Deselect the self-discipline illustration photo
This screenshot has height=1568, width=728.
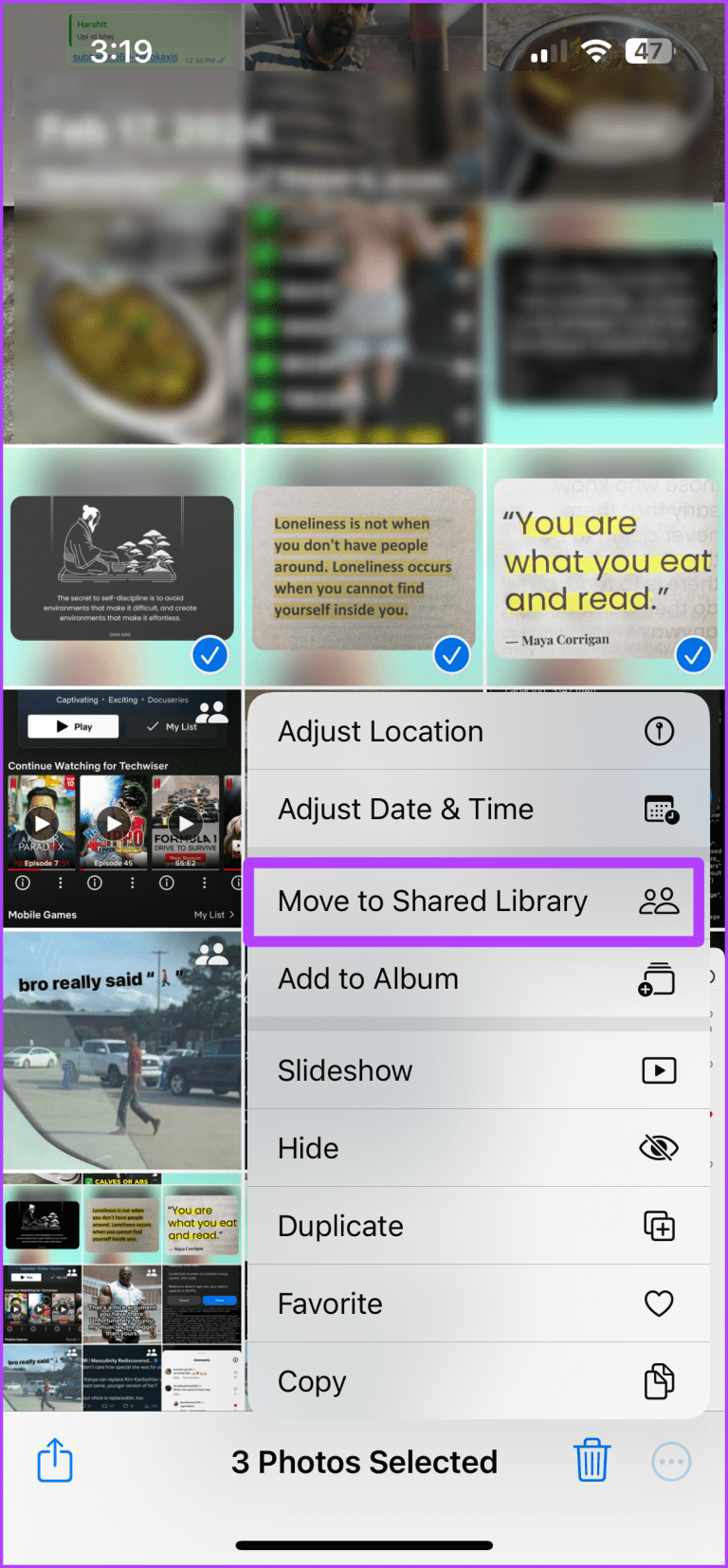209,654
